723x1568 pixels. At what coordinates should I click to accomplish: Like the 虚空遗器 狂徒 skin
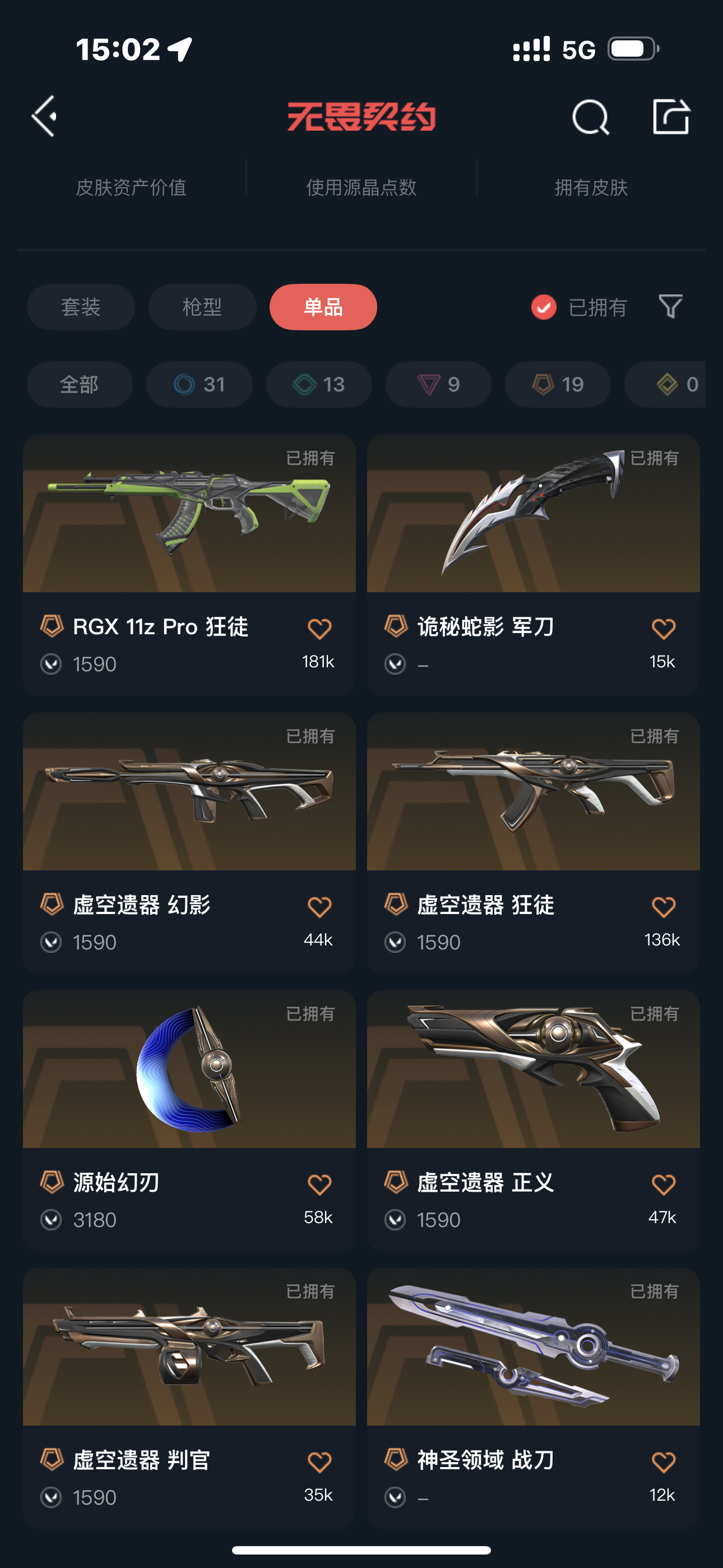pos(662,907)
